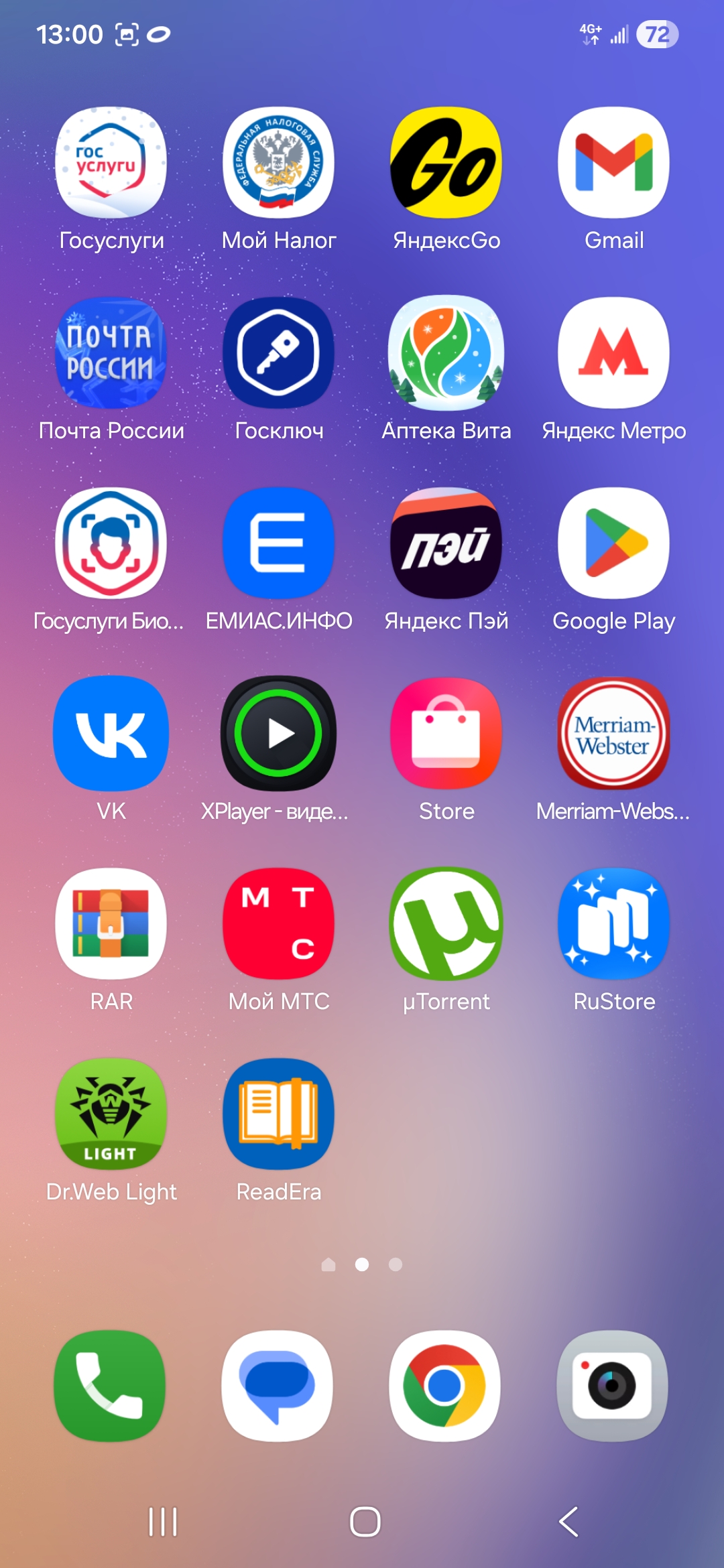Launch XPlayer video player
This screenshot has width=724, height=1568.
click(x=279, y=734)
